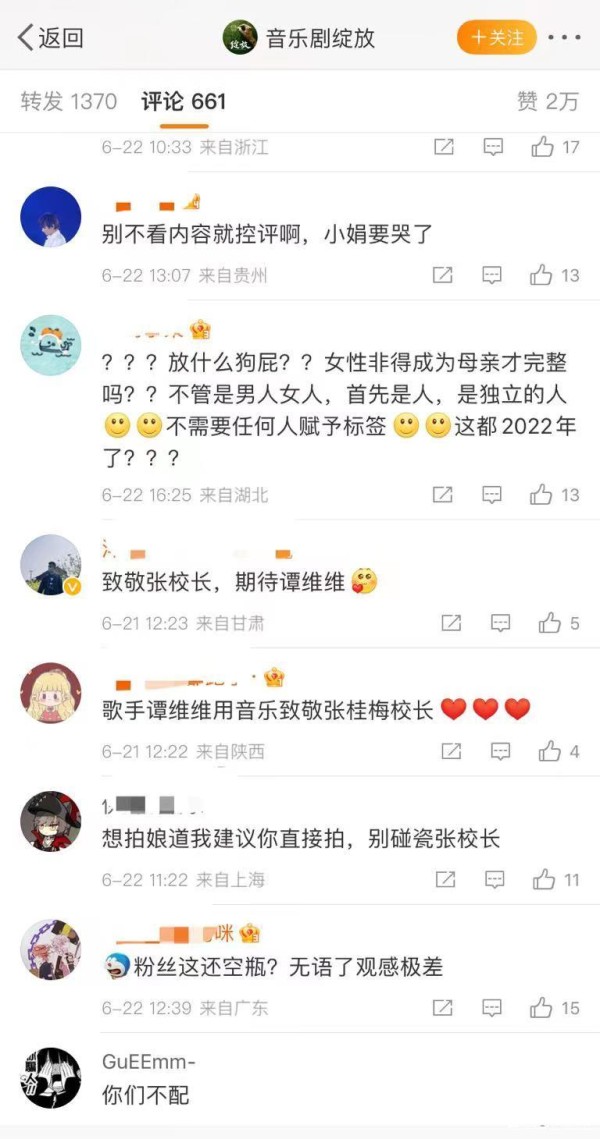Like the comment 想拍娘道我建议你直接拍
Screen dimensions: 600x1139
click(x=545, y=879)
